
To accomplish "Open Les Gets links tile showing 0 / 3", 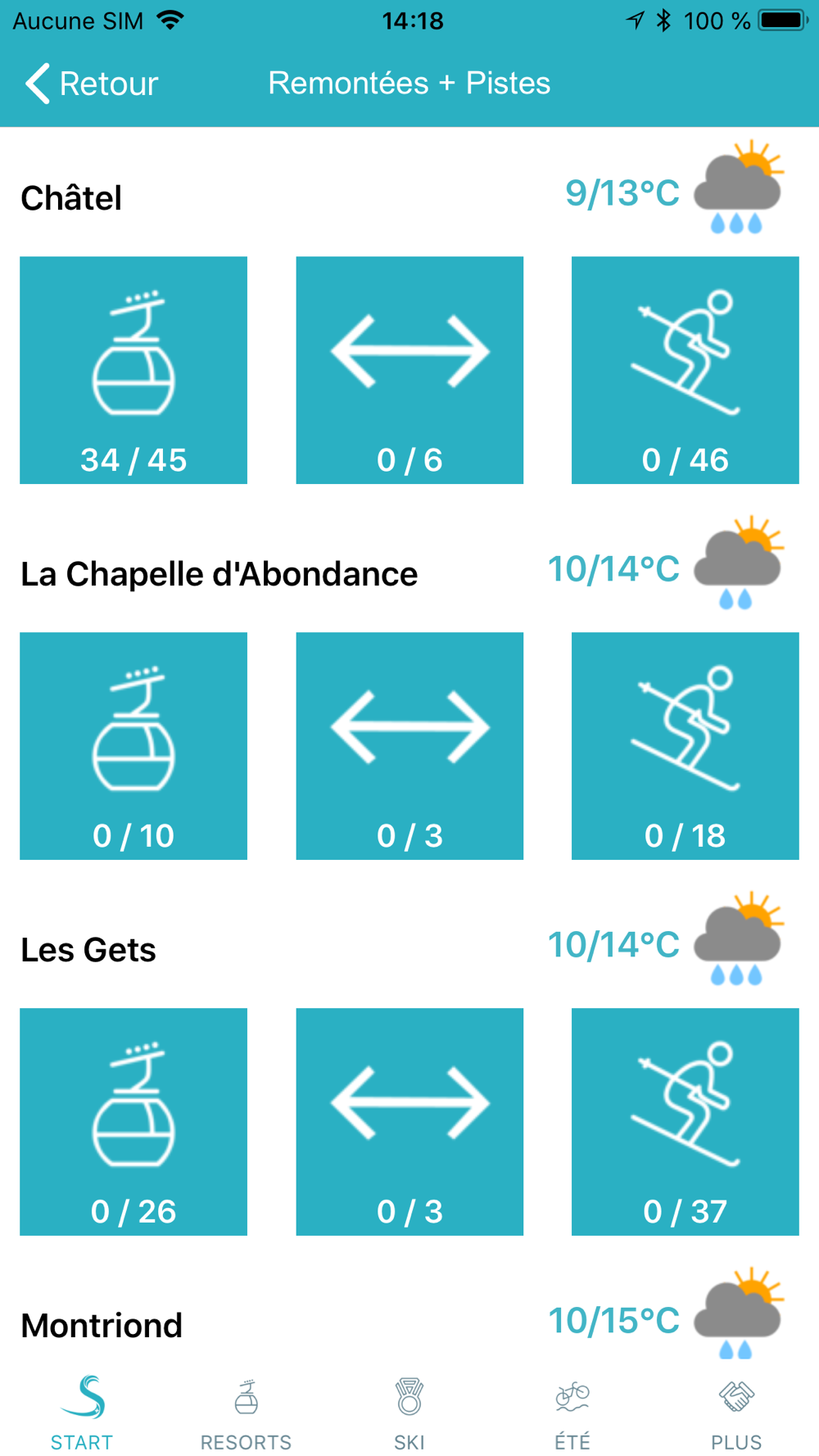I will tap(409, 1122).
